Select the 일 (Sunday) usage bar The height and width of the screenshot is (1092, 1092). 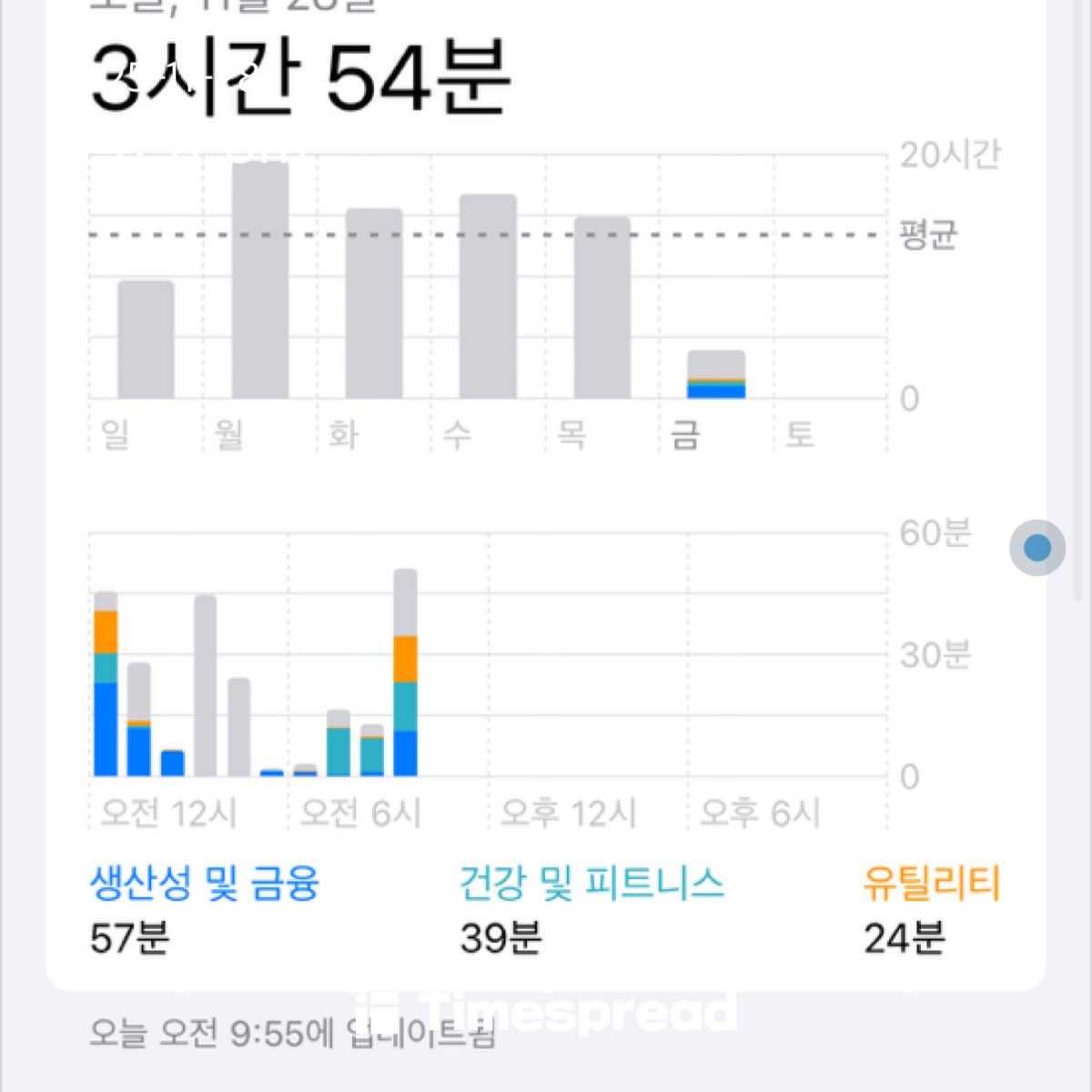[146, 339]
